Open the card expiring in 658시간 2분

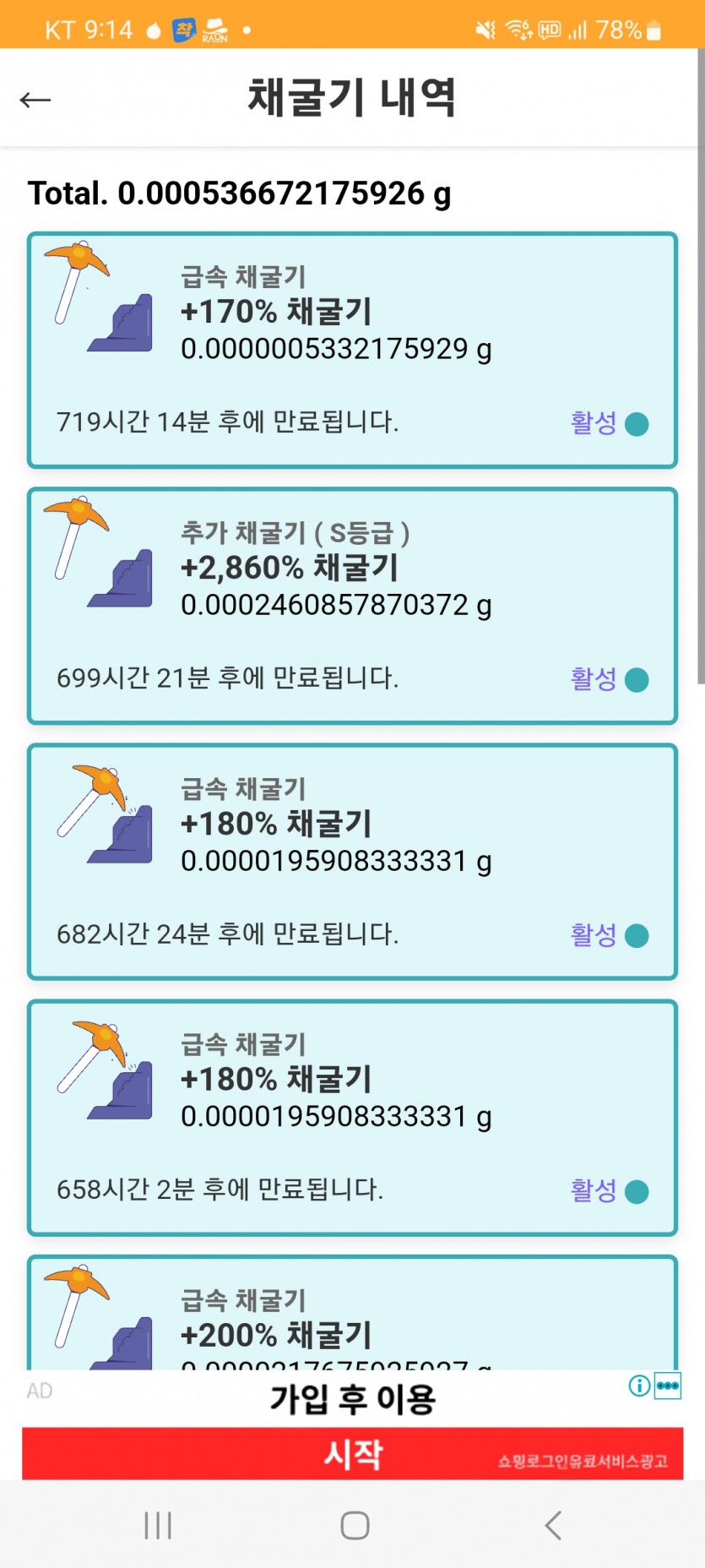(352, 1118)
